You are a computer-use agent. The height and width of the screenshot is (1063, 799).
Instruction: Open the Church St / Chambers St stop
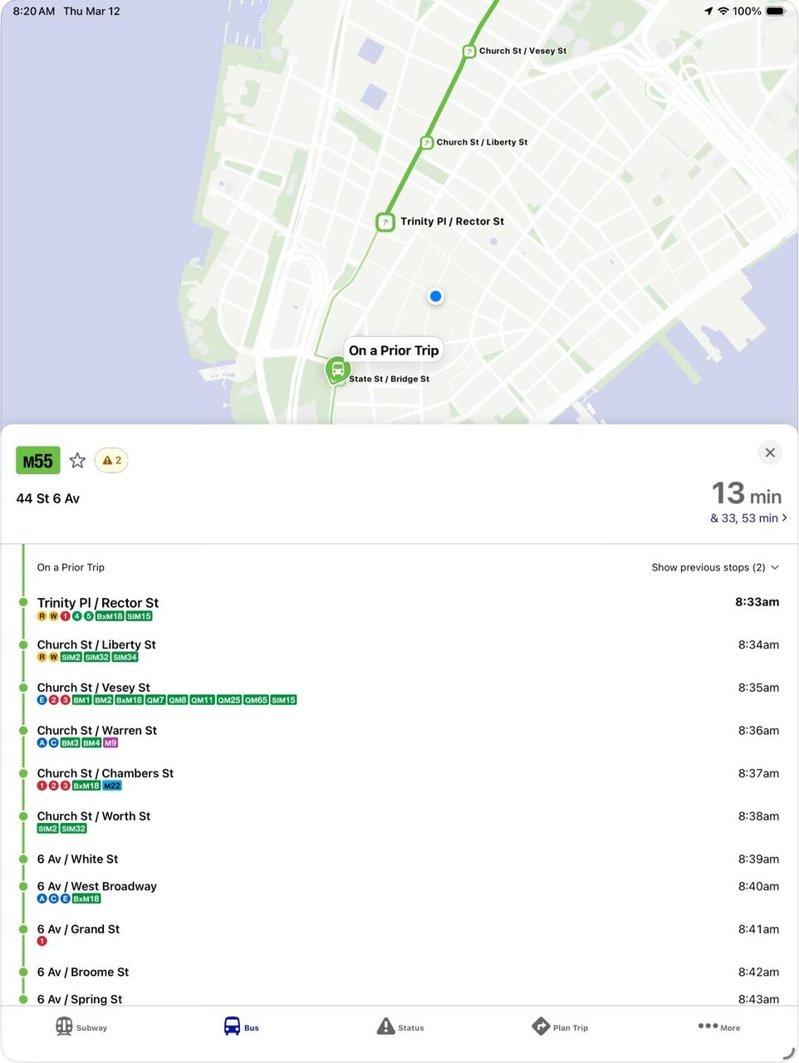tap(105, 773)
